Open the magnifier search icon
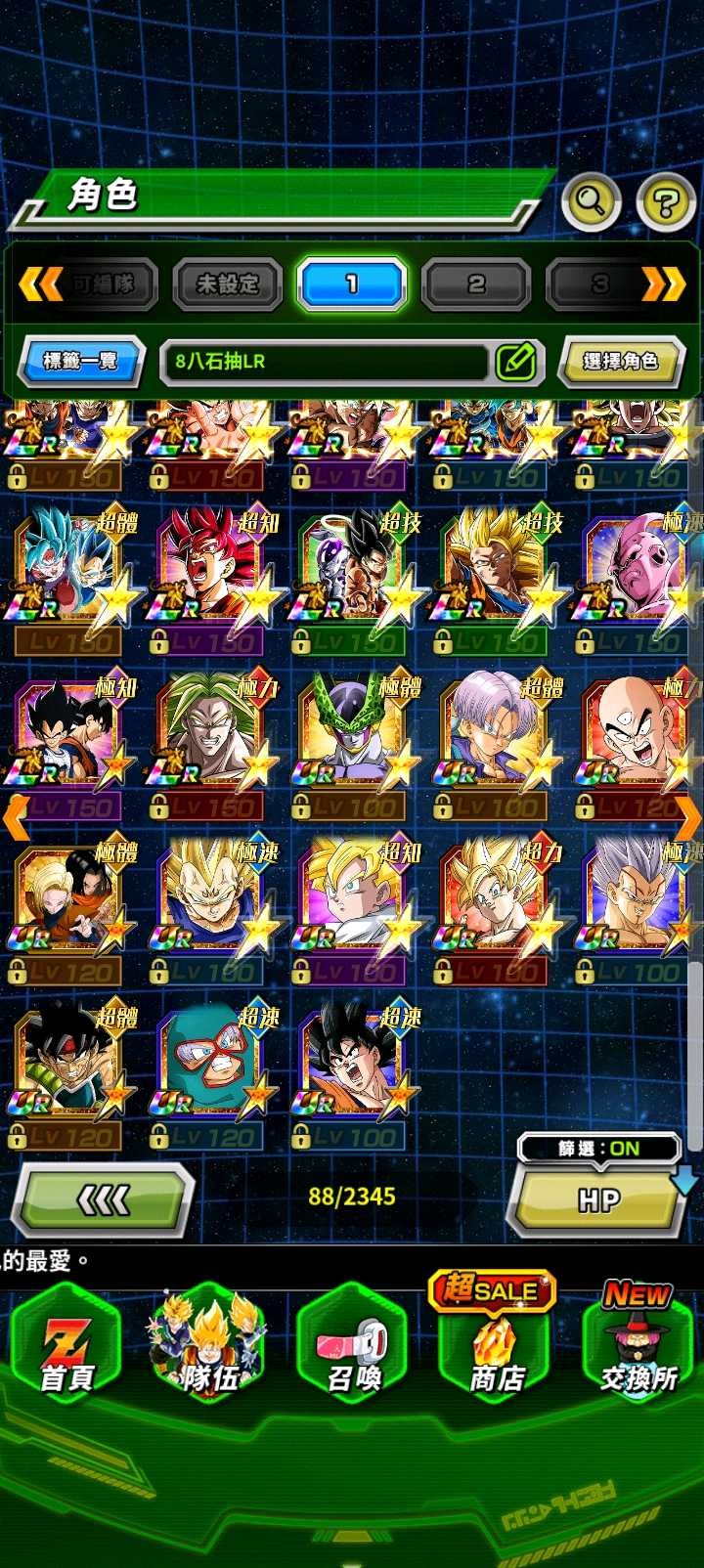The width and height of the screenshot is (704, 1568). [x=591, y=202]
